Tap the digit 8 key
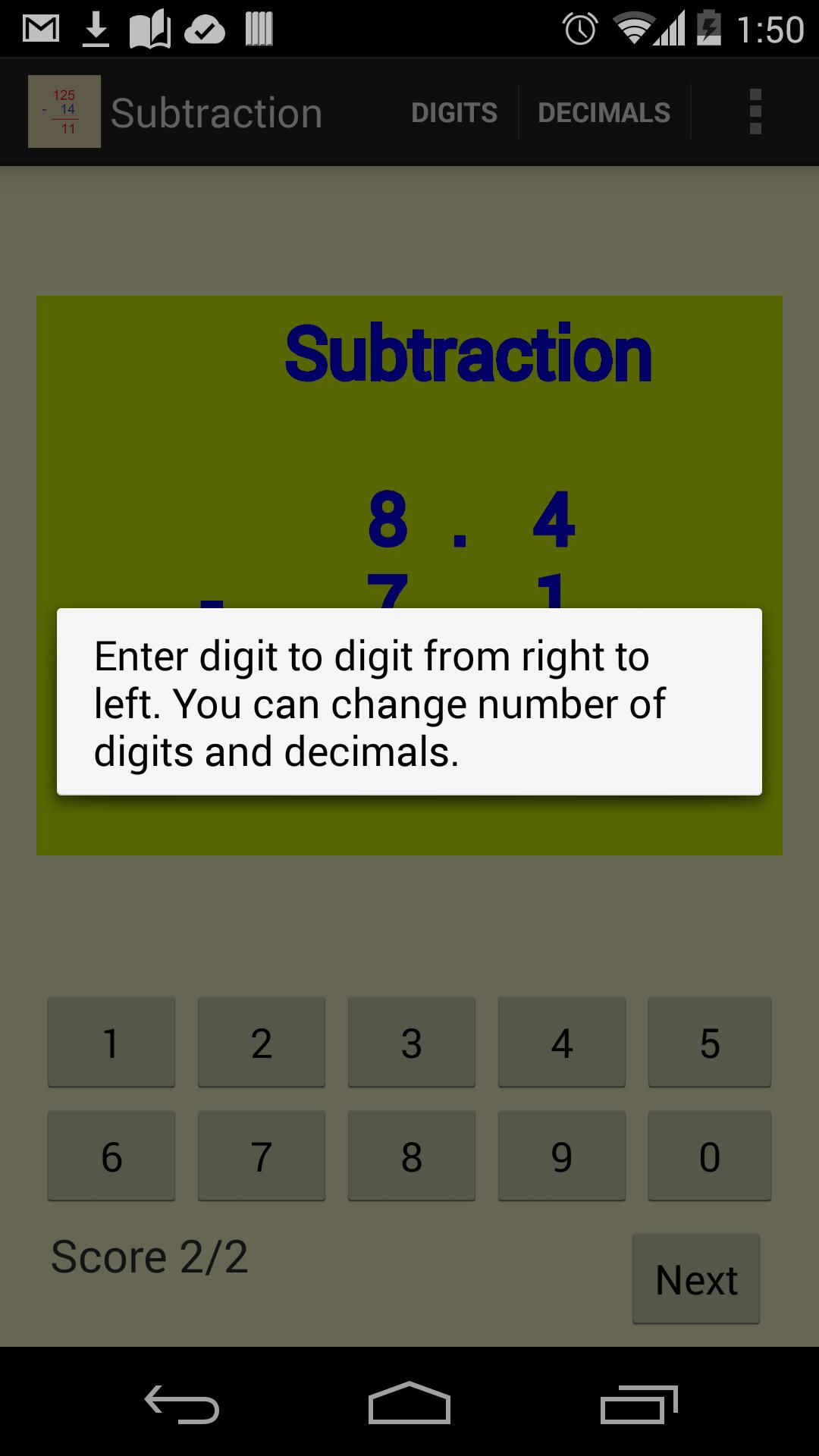This screenshot has height=1456, width=819. 411,1156
